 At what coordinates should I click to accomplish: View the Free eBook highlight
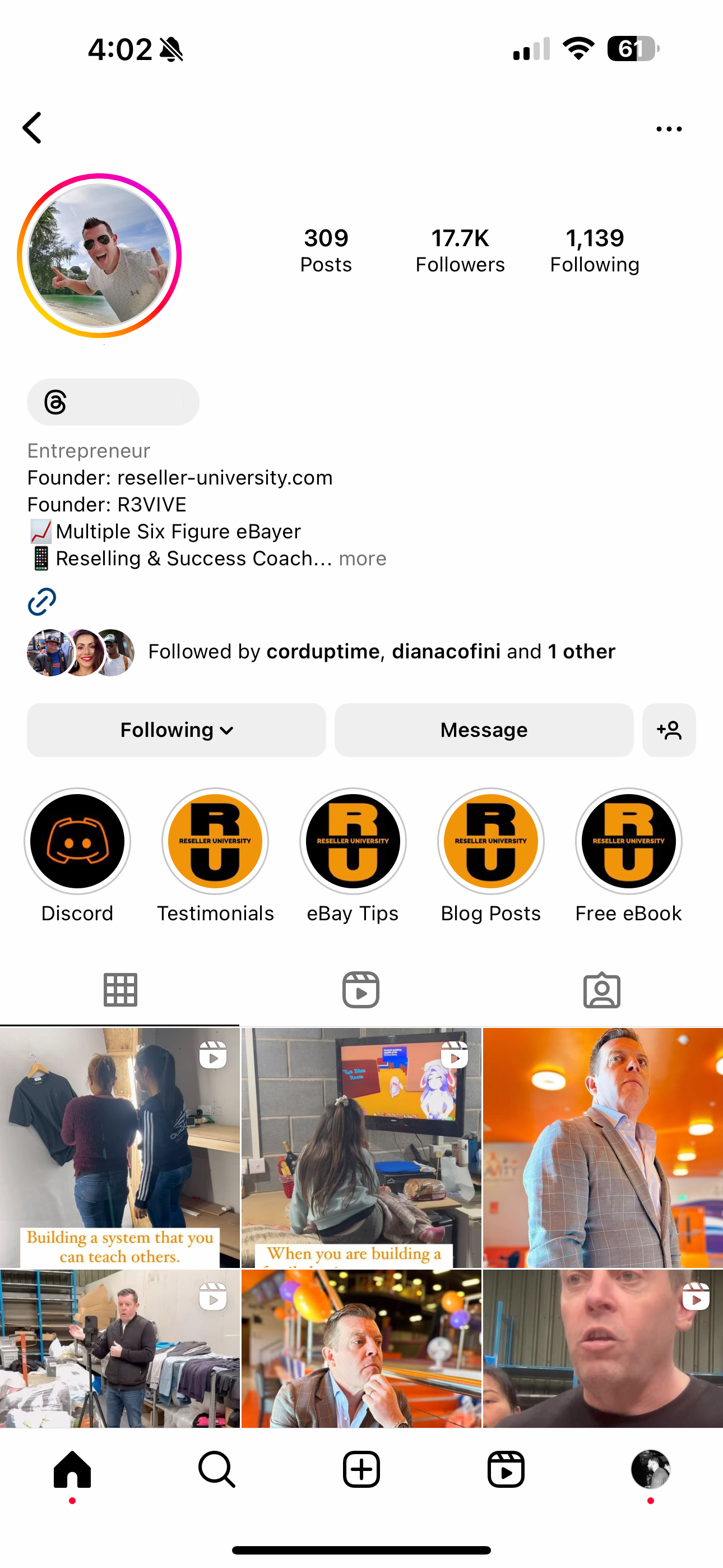tap(629, 841)
